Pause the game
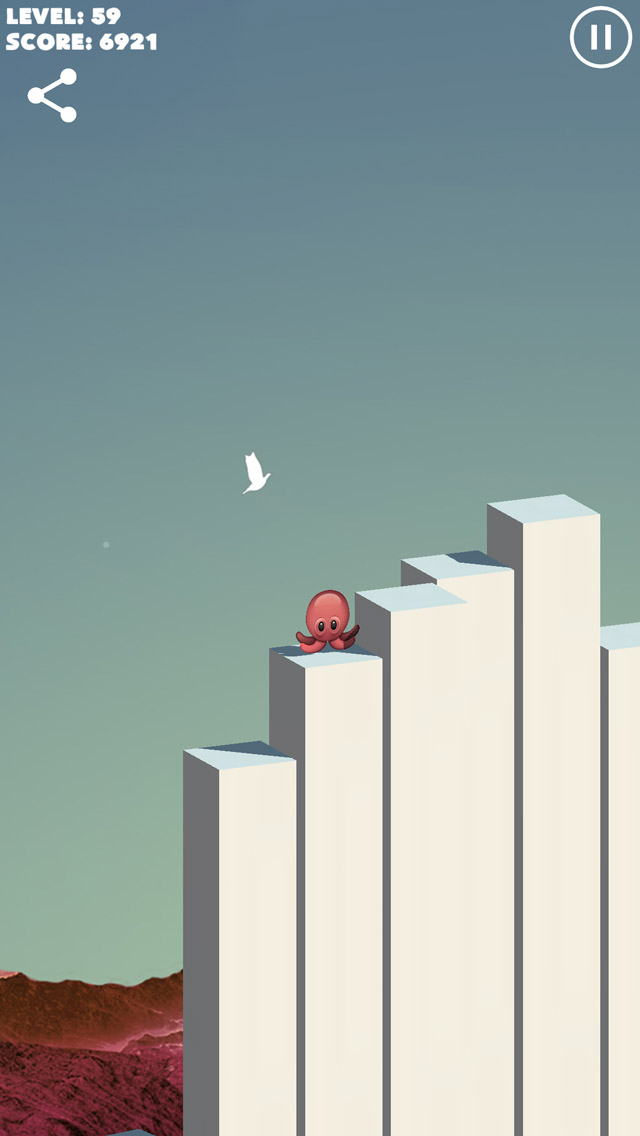This screenshot has height=1136, width=640. pyautogui.click(x=601, y=37)
